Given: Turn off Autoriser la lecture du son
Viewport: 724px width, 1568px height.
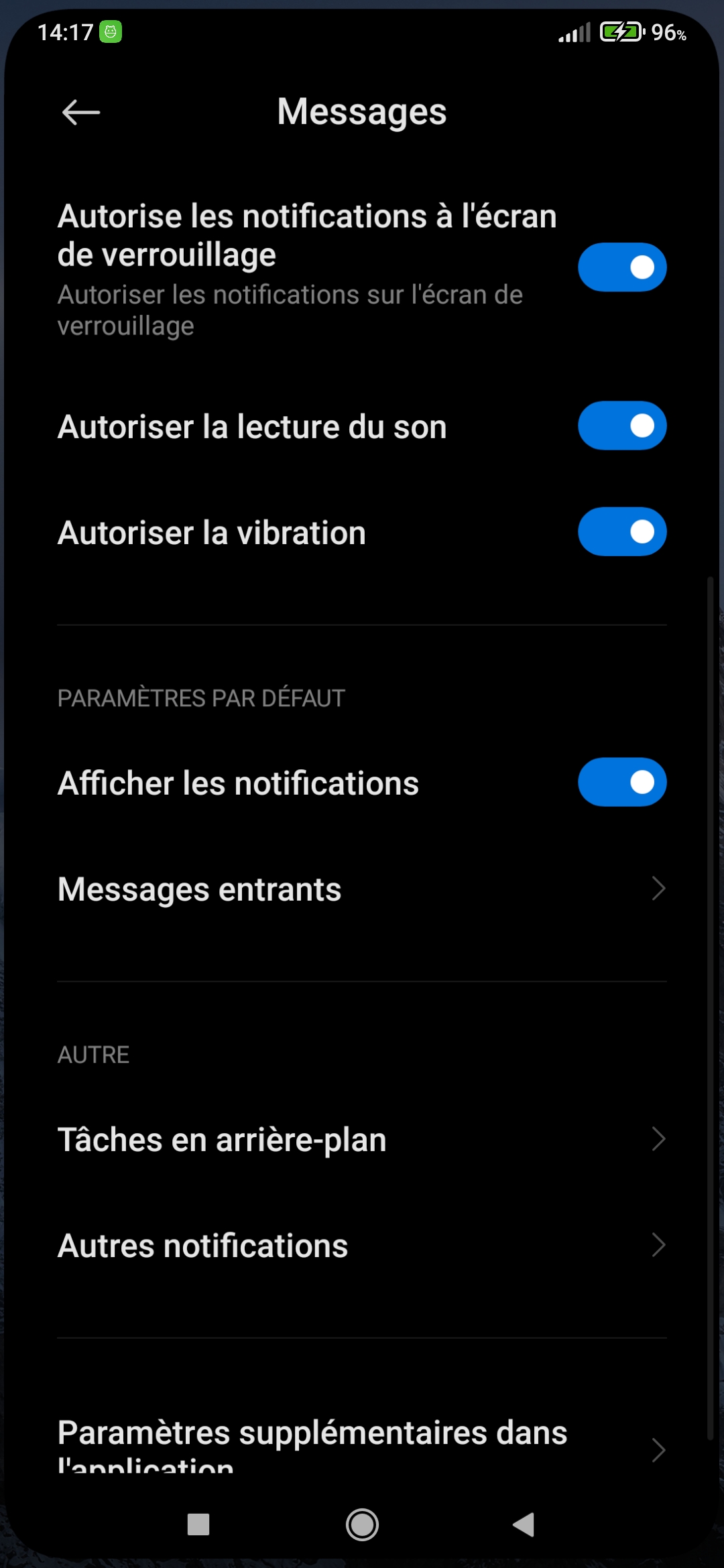Looking at the screenshot, I should pyautogui.click(x=622, y=426).
